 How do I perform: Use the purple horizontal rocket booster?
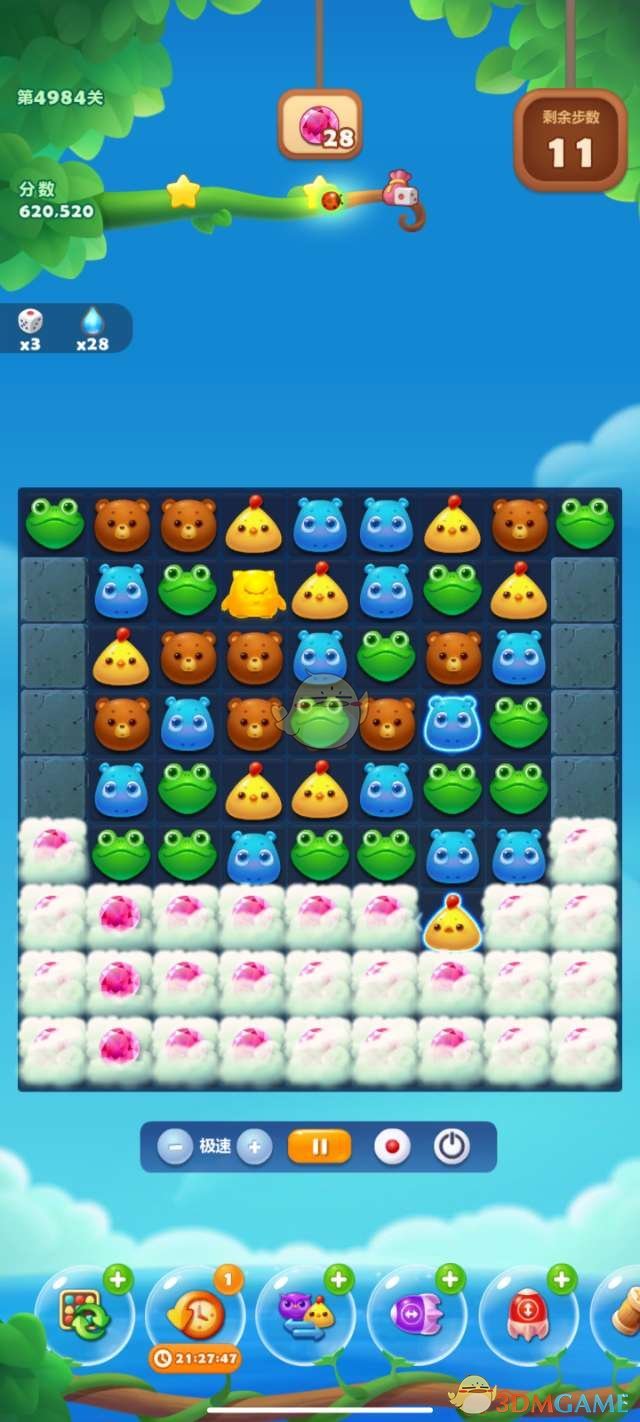417,1313
